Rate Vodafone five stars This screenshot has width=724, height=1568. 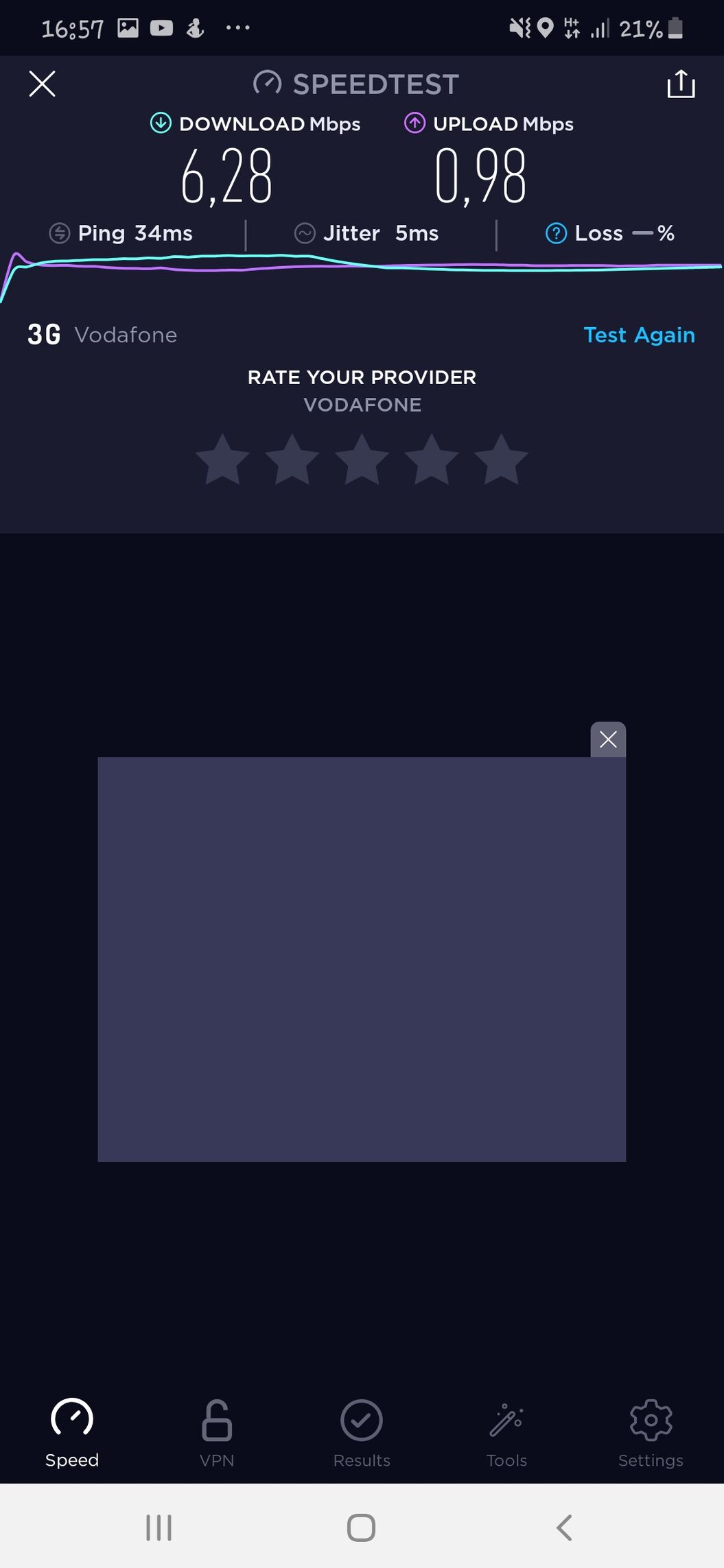tap(501, 459)
